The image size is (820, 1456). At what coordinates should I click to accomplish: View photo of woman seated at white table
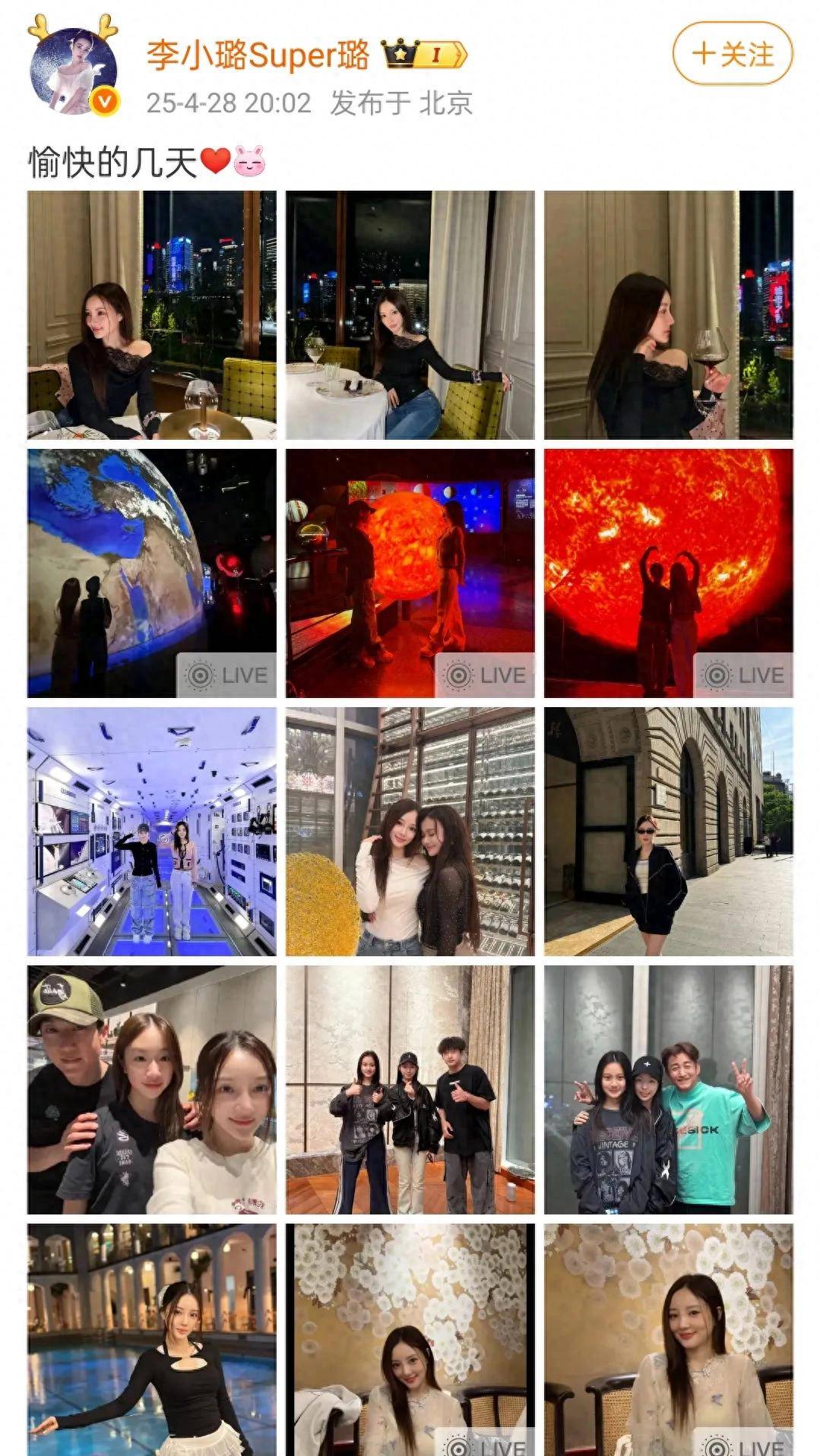point(410,314)
